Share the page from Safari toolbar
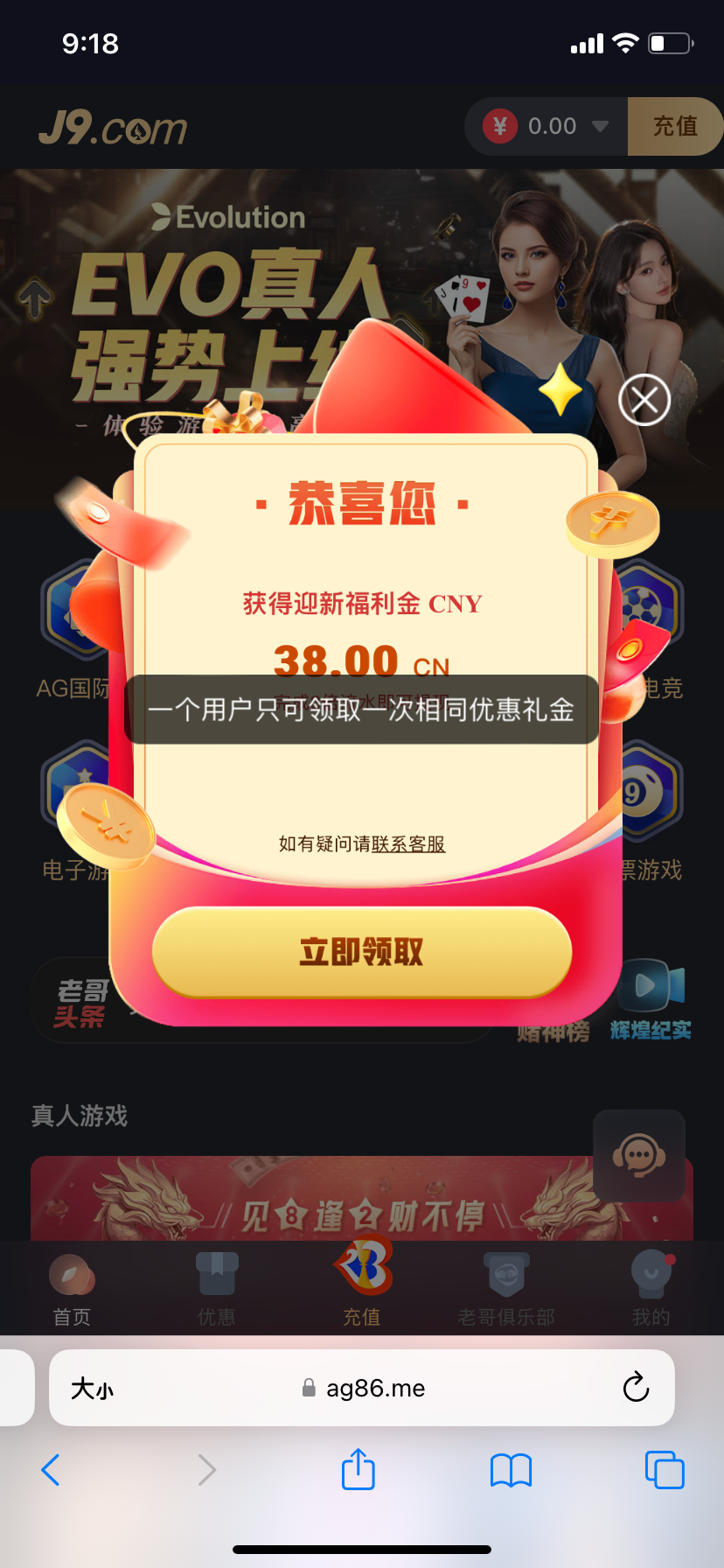Screen dimensions: 724x1568 pyautogui.click(x=358, y=1470)
